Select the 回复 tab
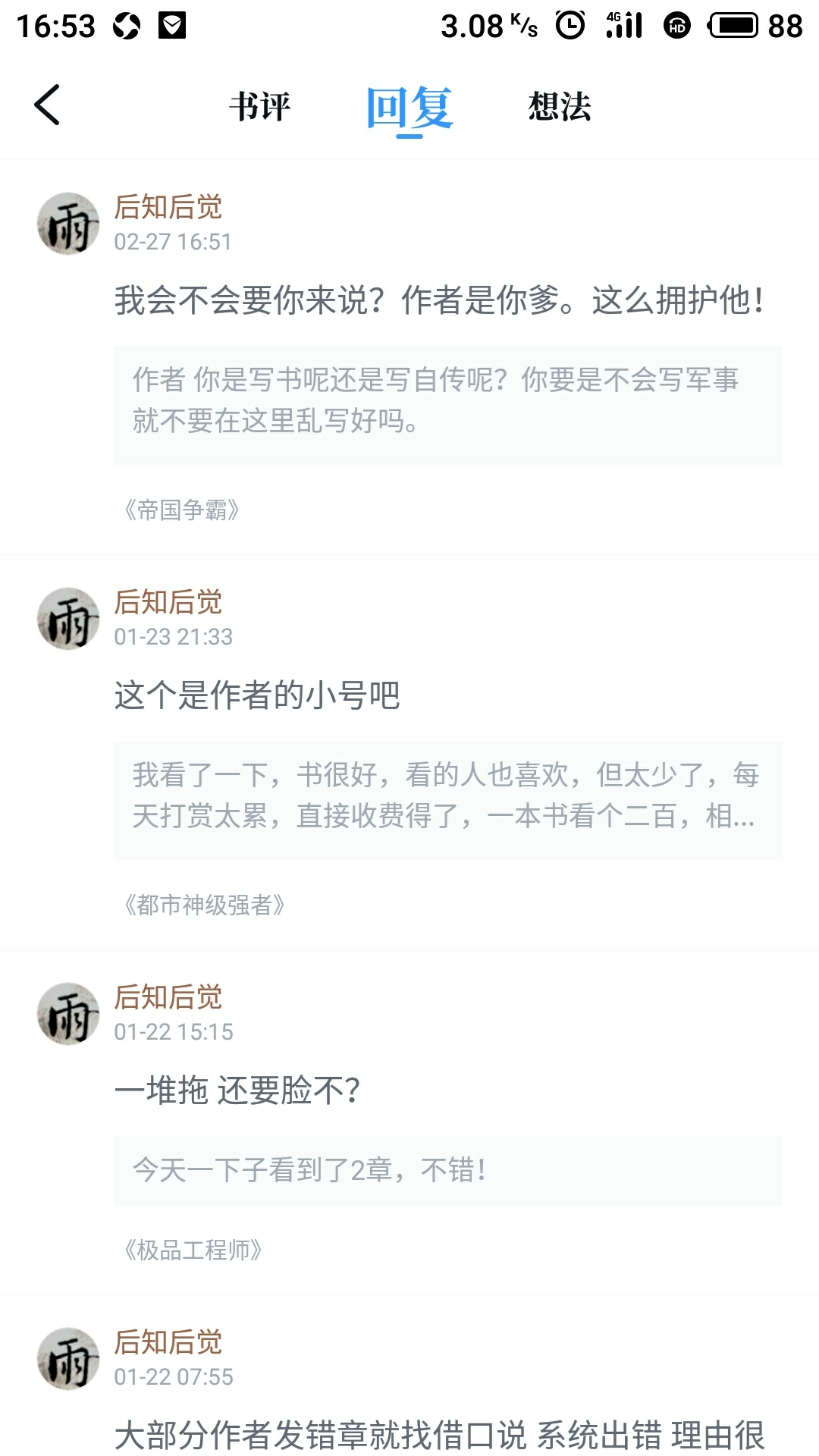819x1456 pixels. (x=409, y=108)
